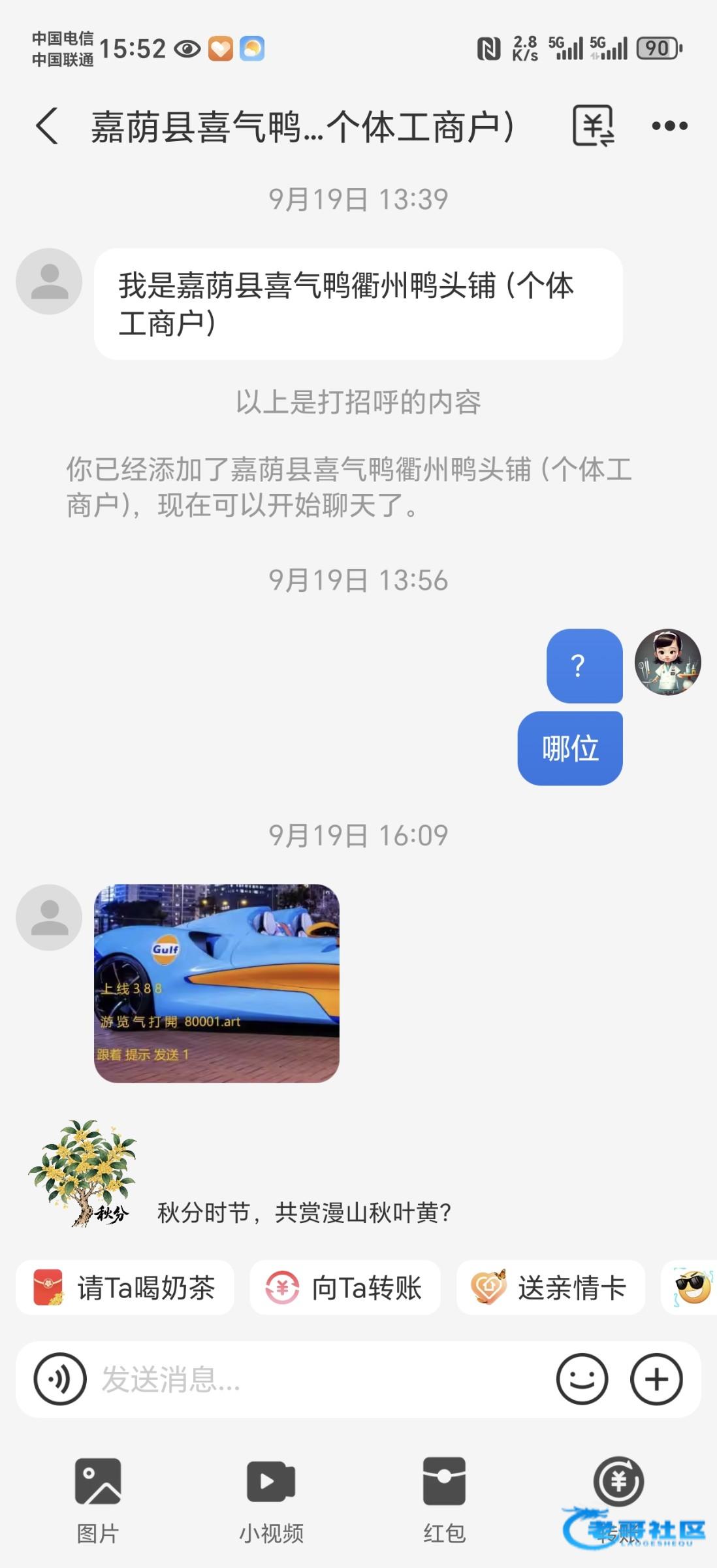Open the emoji picker
Image resolution: width=717 pixels, height=1568 pixels.
[582, 1379]
